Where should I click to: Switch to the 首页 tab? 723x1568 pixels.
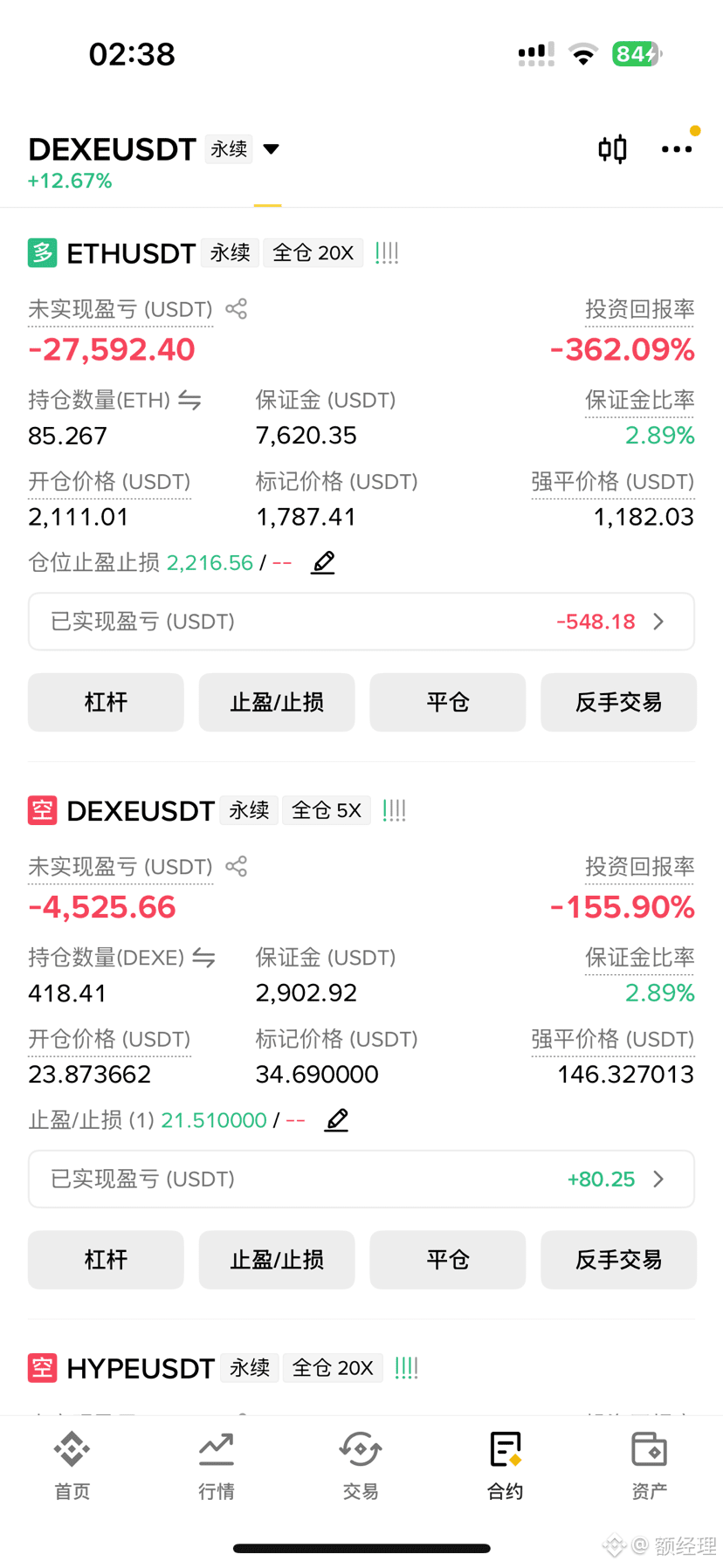tap(72, 1466)
